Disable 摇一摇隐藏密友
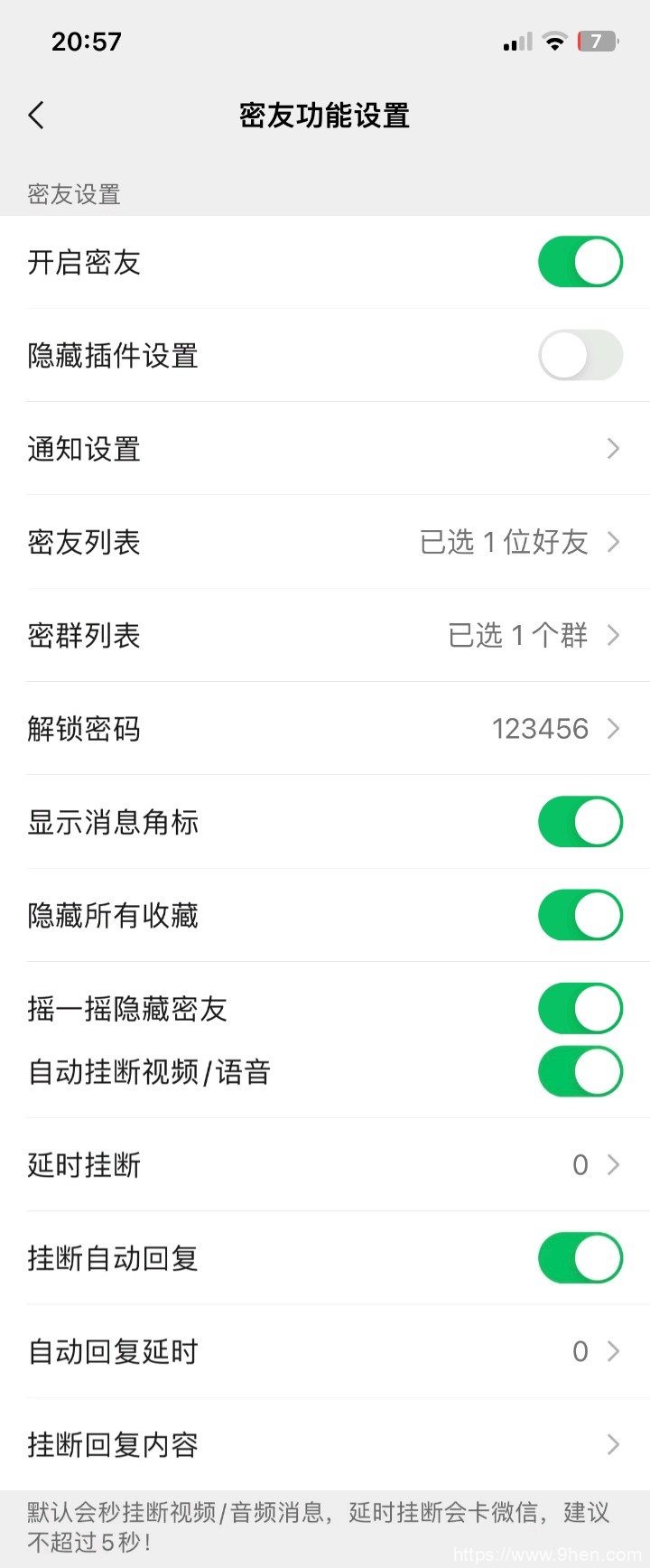Image resolution: width=650 pixels, height=1568 pixels. [x=580, y=1007]
